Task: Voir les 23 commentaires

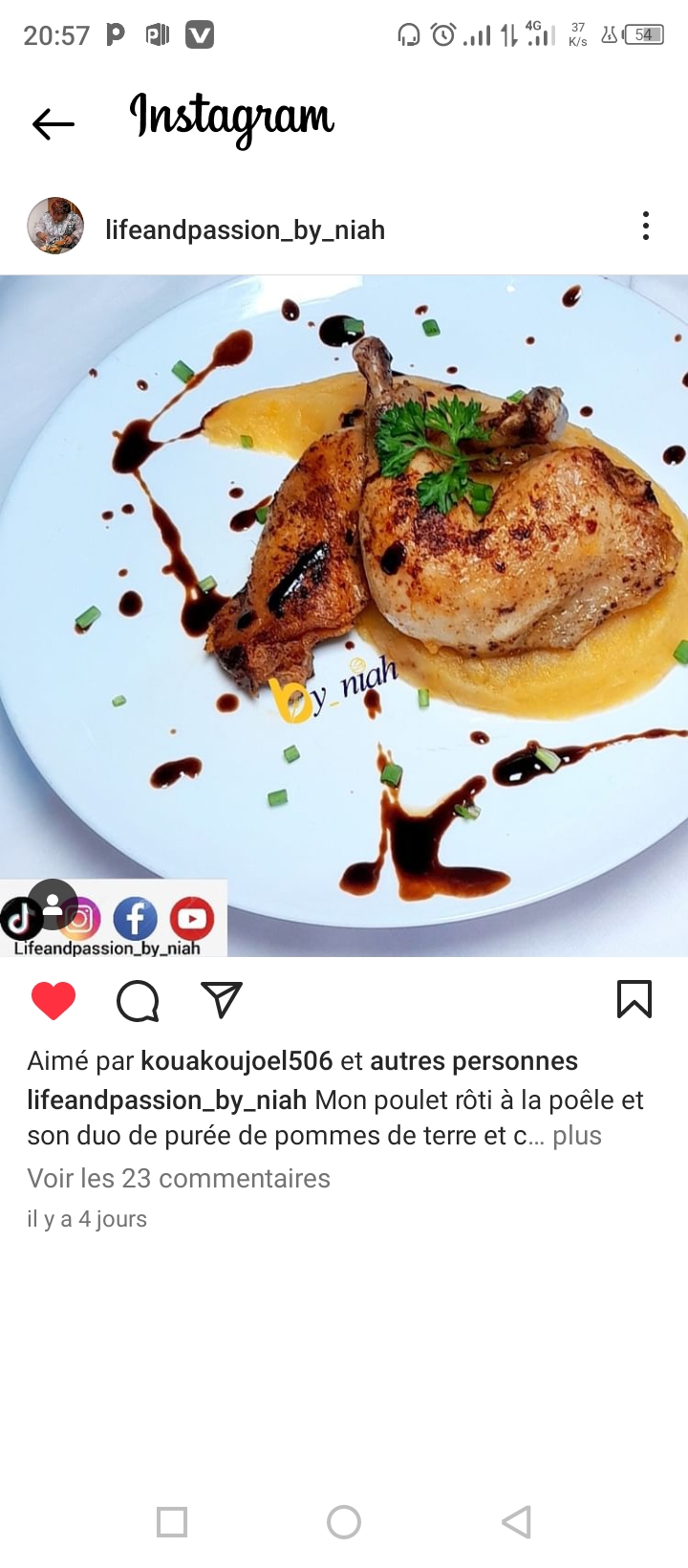Action: point(179,1178)
